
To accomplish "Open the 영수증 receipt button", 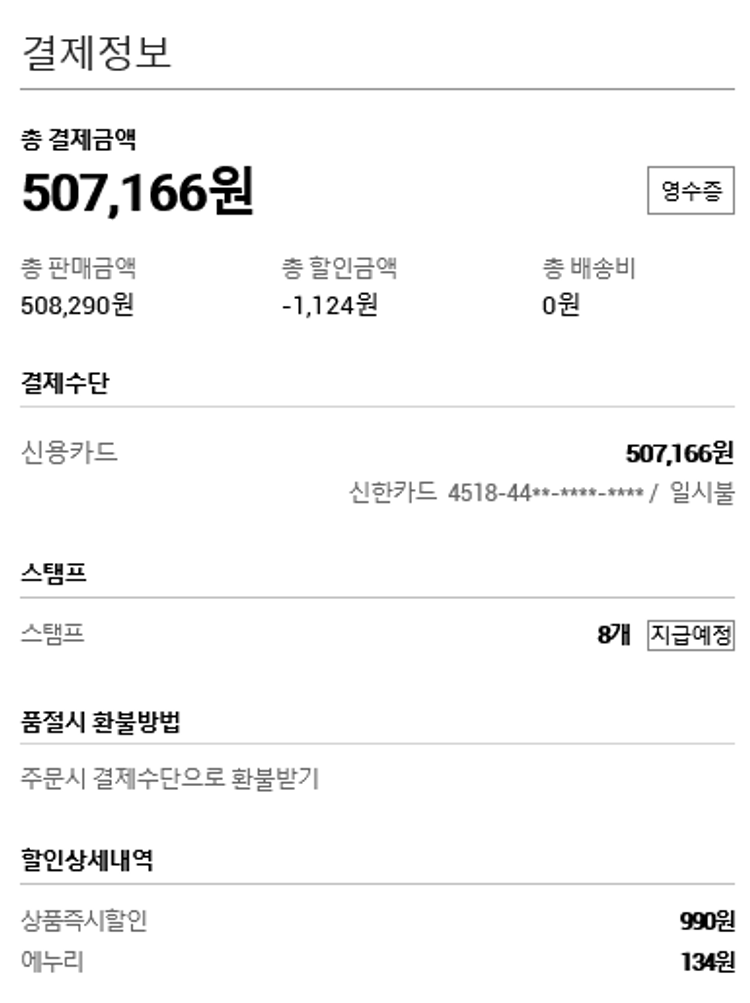I will 690,192.
